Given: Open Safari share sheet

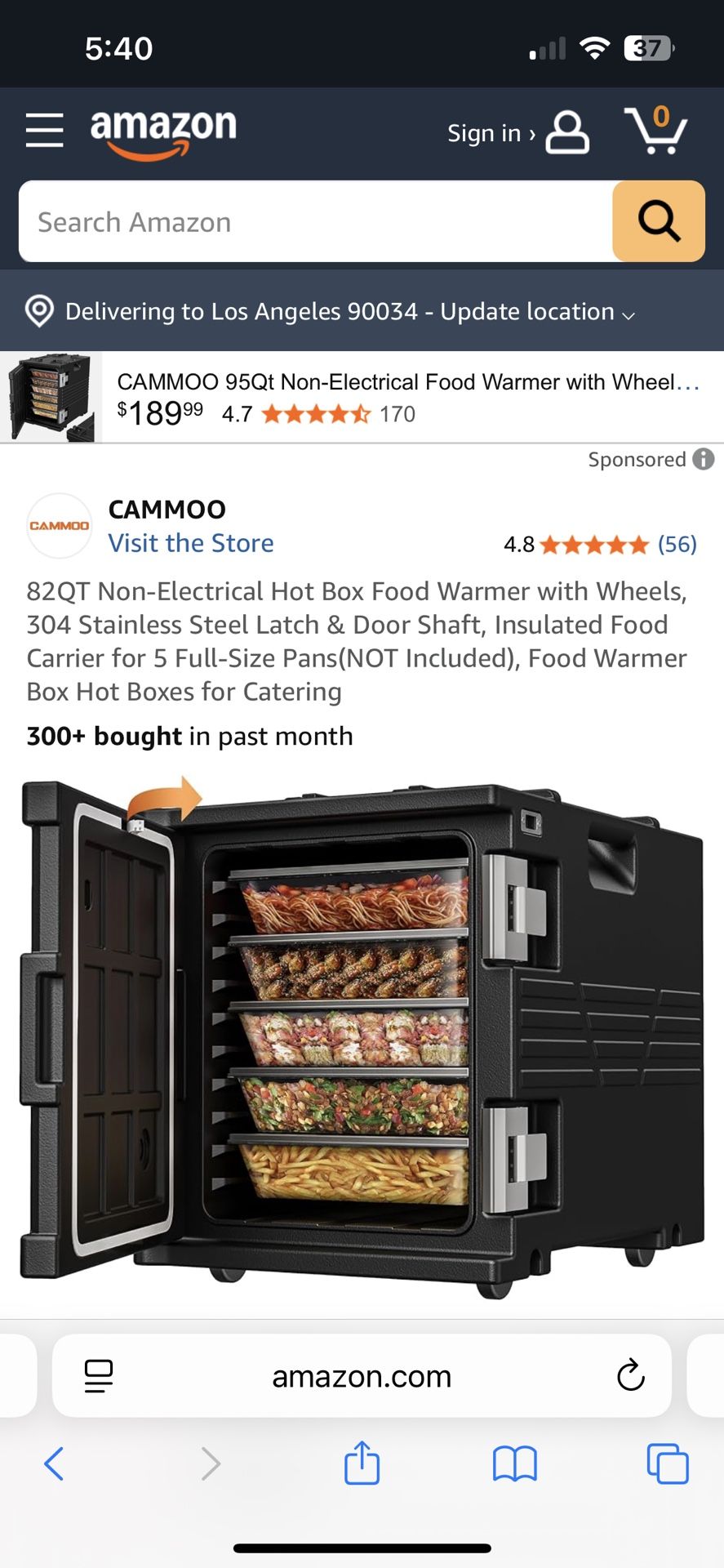Looking at the screenshot, I should (362, 1464).
